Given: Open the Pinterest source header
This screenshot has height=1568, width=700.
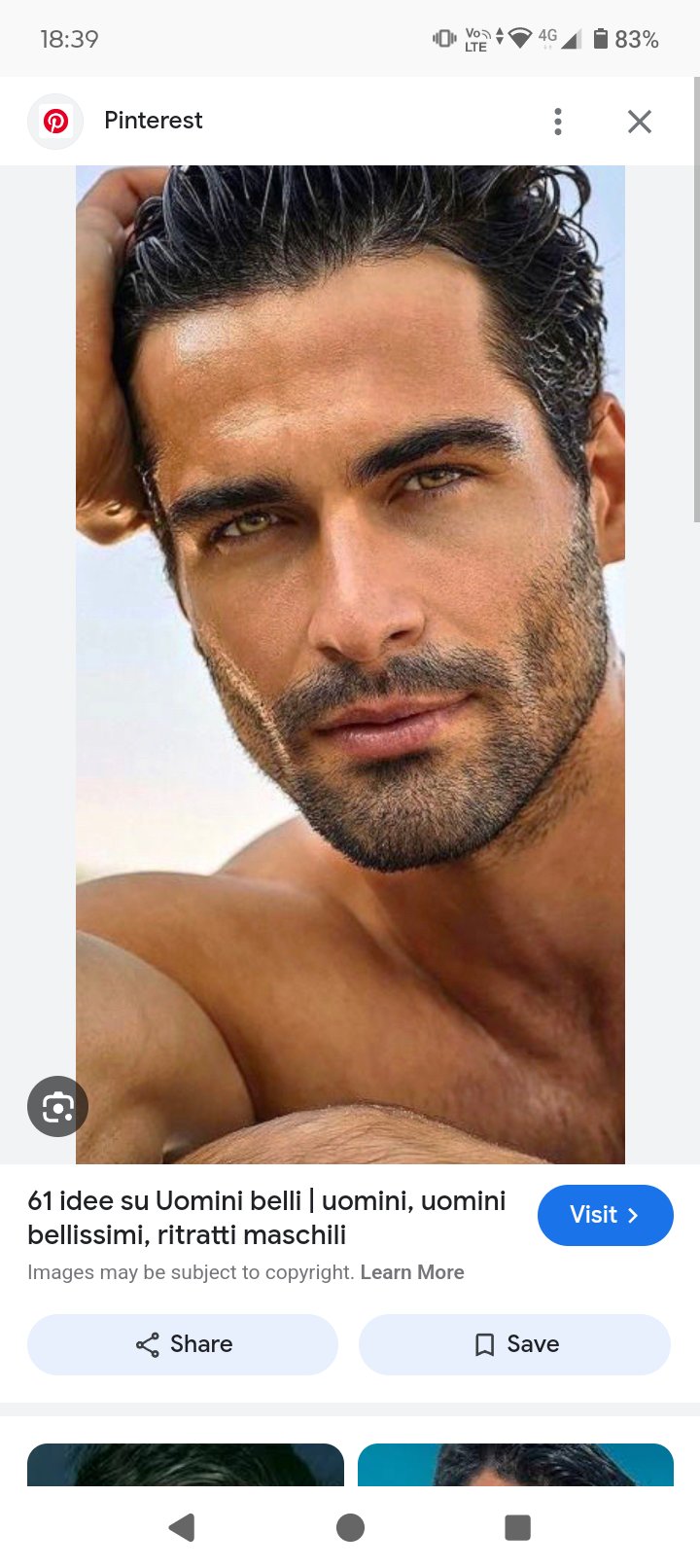Looking at the screenshot, I should click(153, 121).
